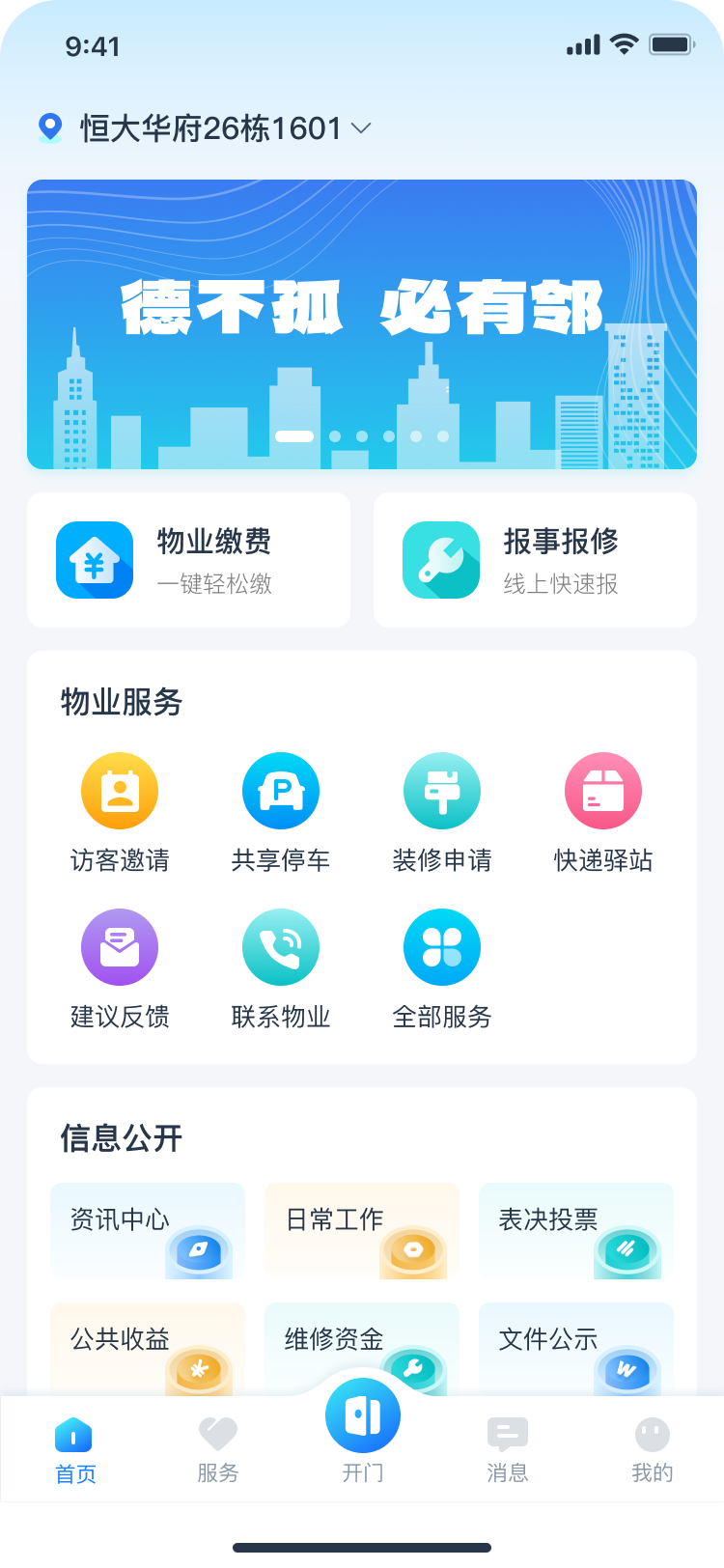Open 全部服务 all services icon

[442, 946]
